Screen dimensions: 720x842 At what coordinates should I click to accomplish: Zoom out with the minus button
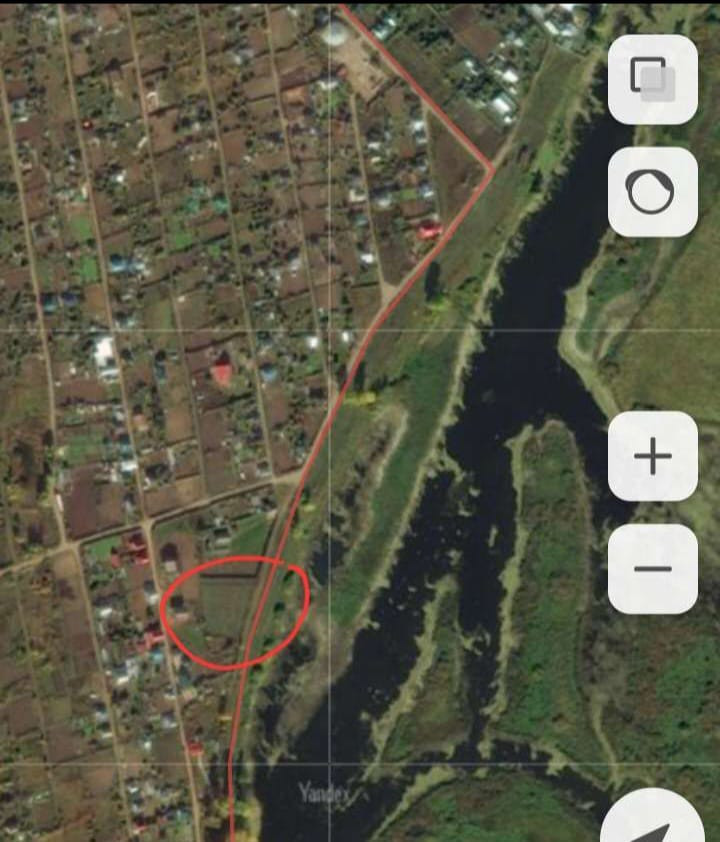[x=652, y=569]
